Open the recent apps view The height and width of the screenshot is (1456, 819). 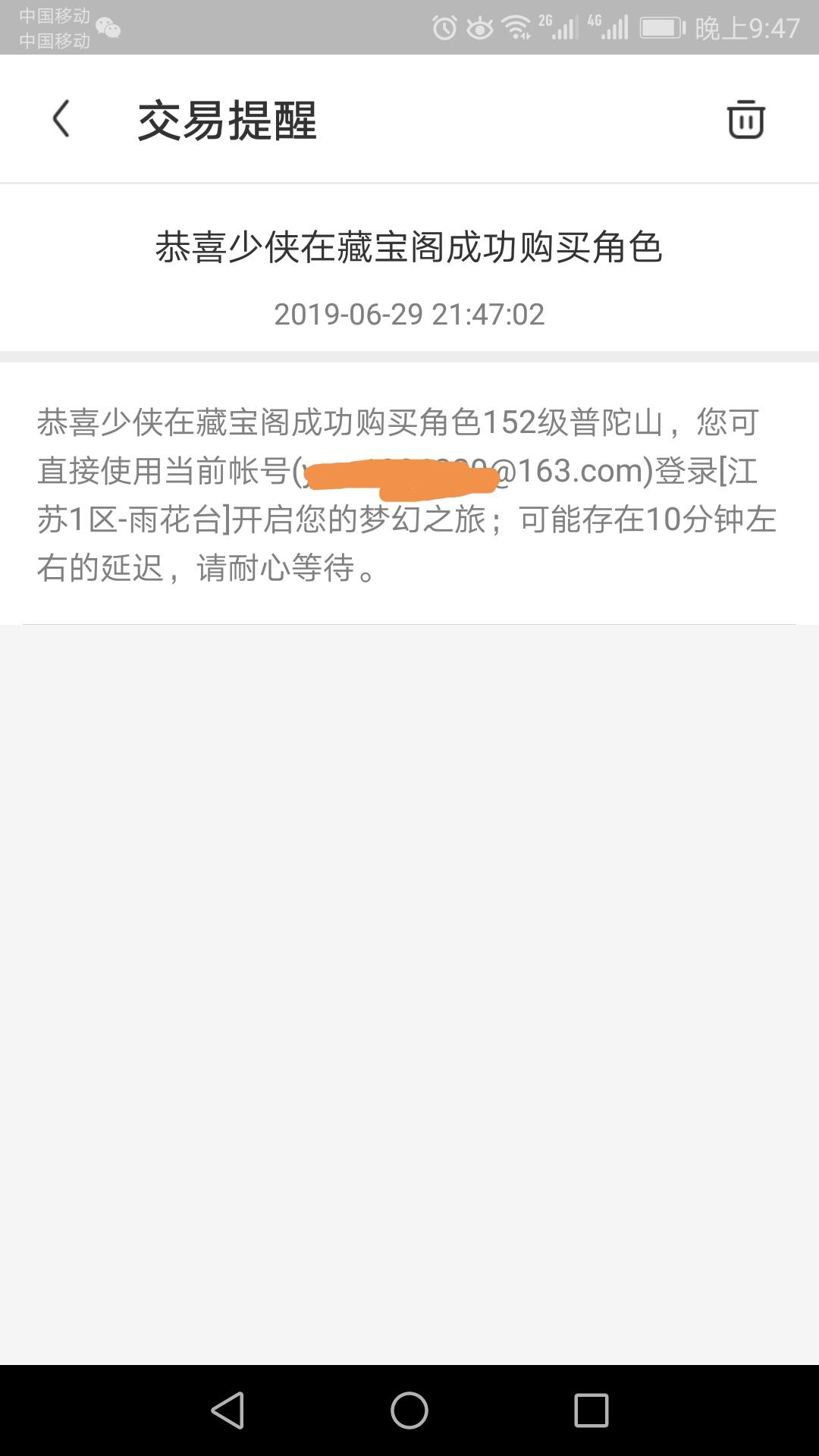(x=591, y=1410)
